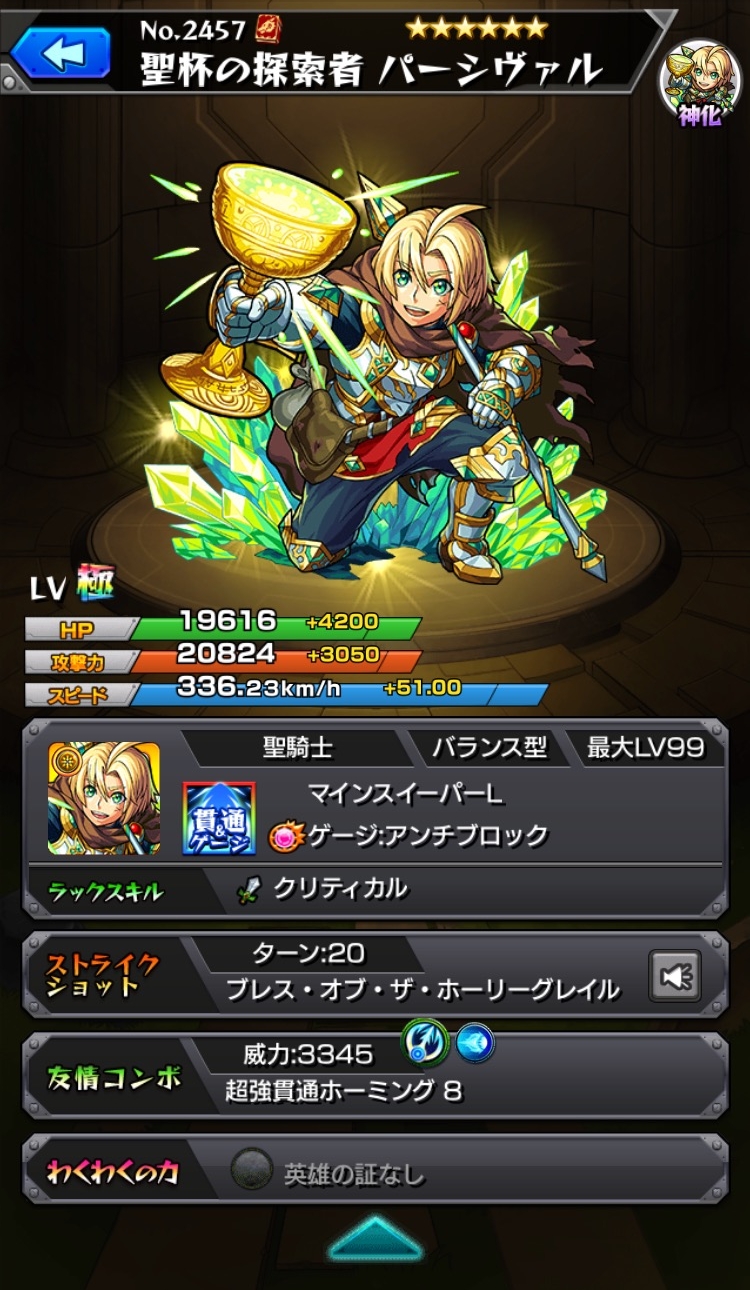Screen dimensions: 750x1290
Task: Open the 貫通ゲージ ability icon
Action: [219, 818]
